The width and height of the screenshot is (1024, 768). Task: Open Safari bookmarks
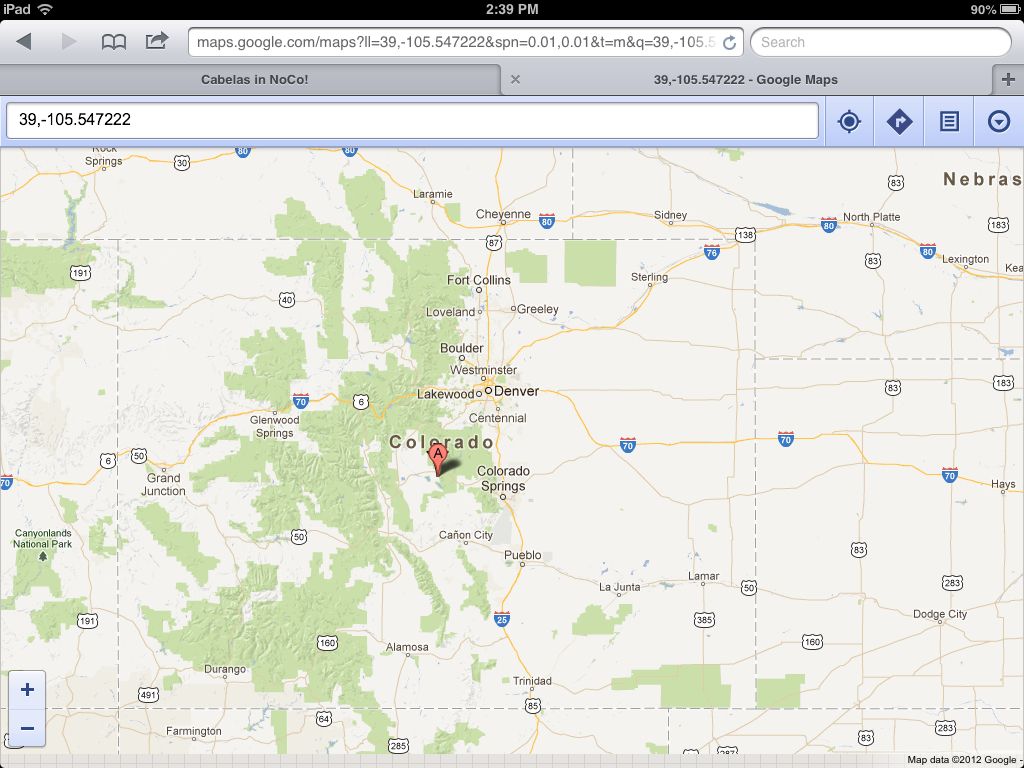(114, 42)
